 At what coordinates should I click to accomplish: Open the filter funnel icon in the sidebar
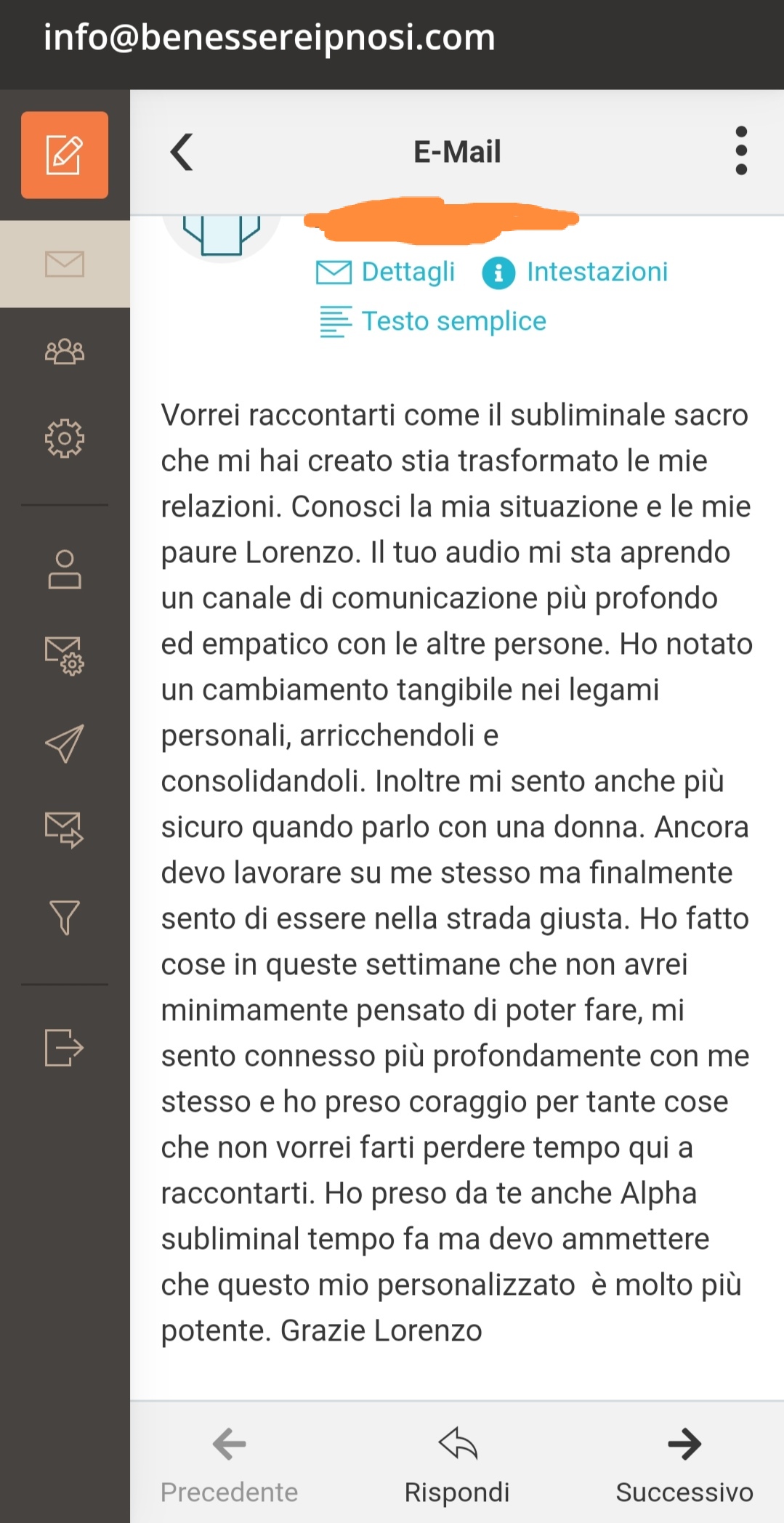click(65, 917)
